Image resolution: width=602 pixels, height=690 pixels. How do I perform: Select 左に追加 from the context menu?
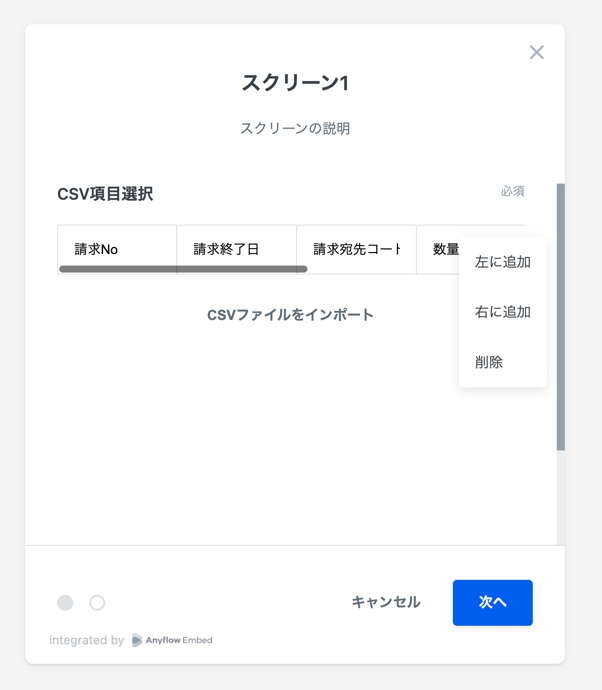coord(502,262)
